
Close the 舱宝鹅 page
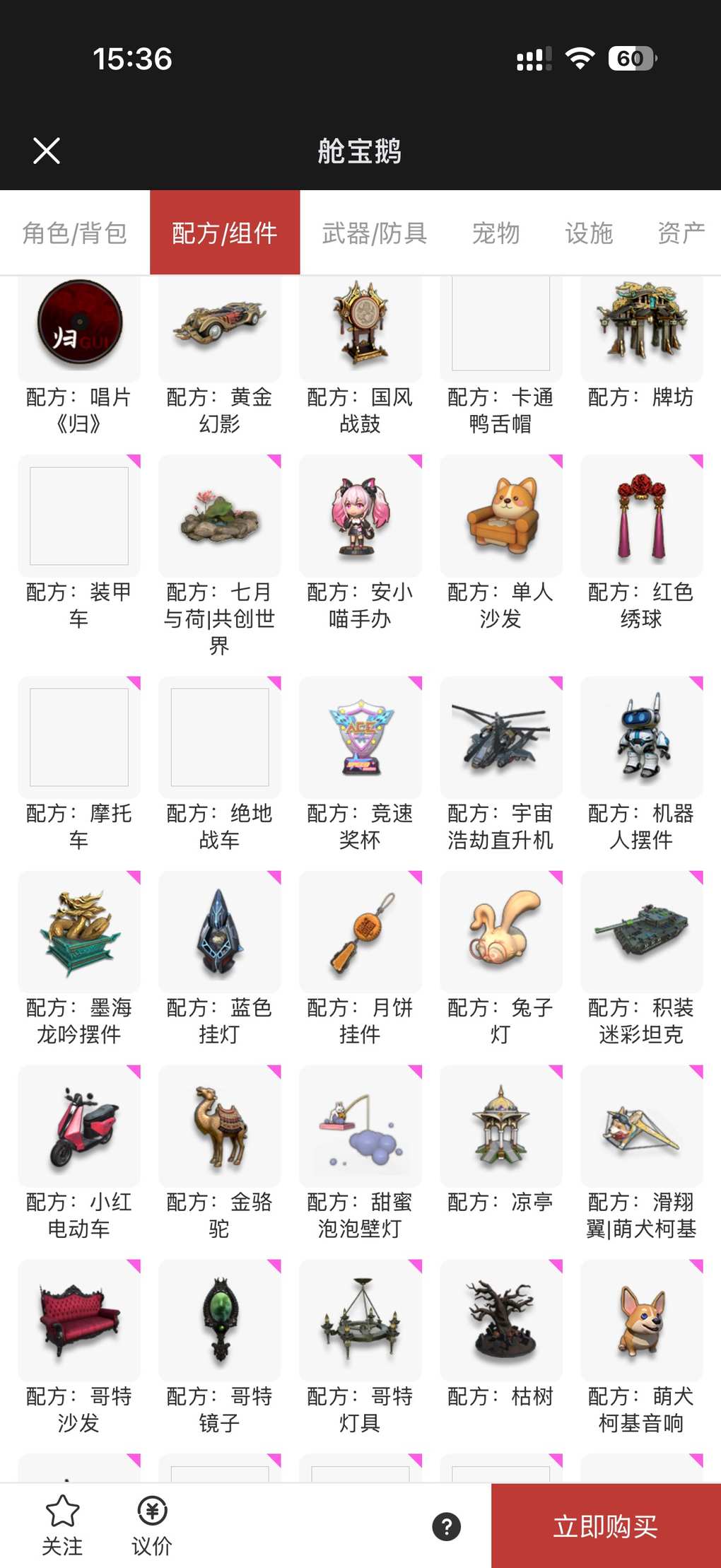[47, 151]
